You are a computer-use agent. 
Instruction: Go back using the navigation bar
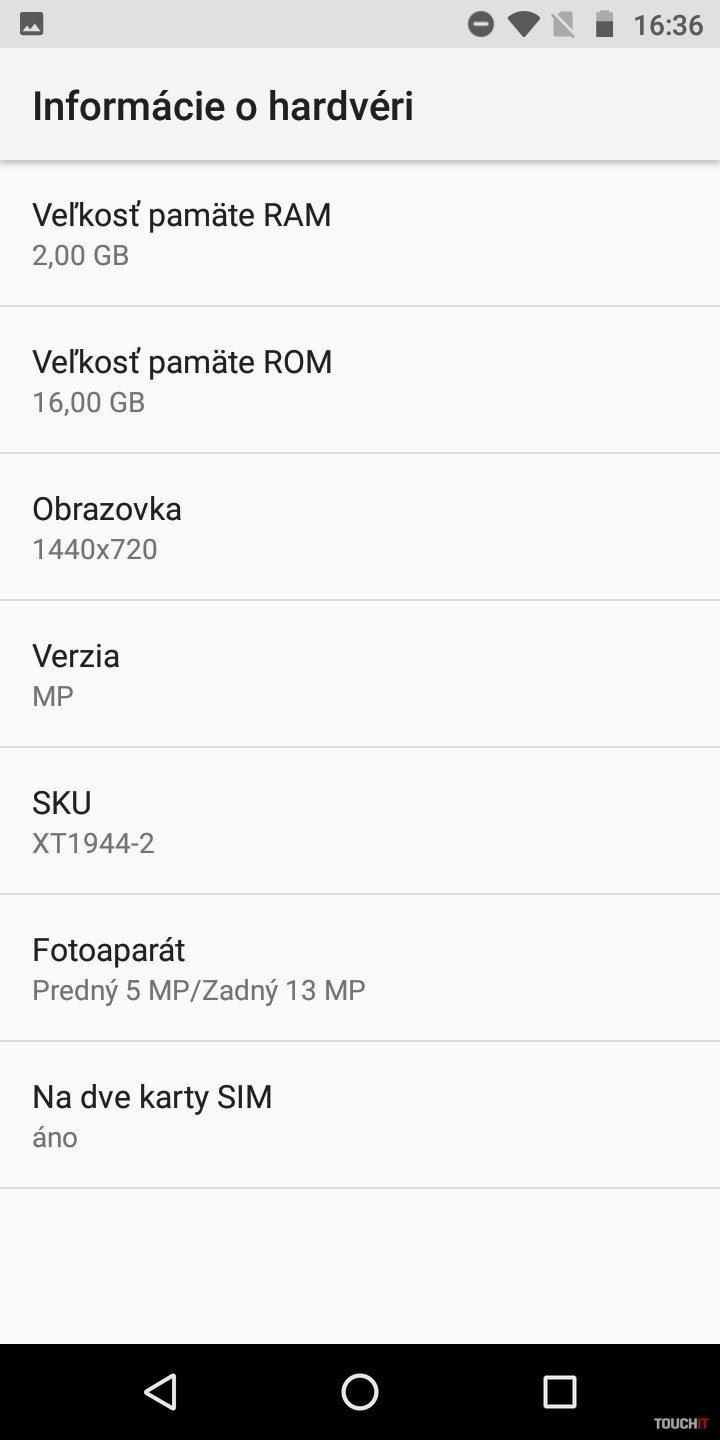pos(160,1391)
